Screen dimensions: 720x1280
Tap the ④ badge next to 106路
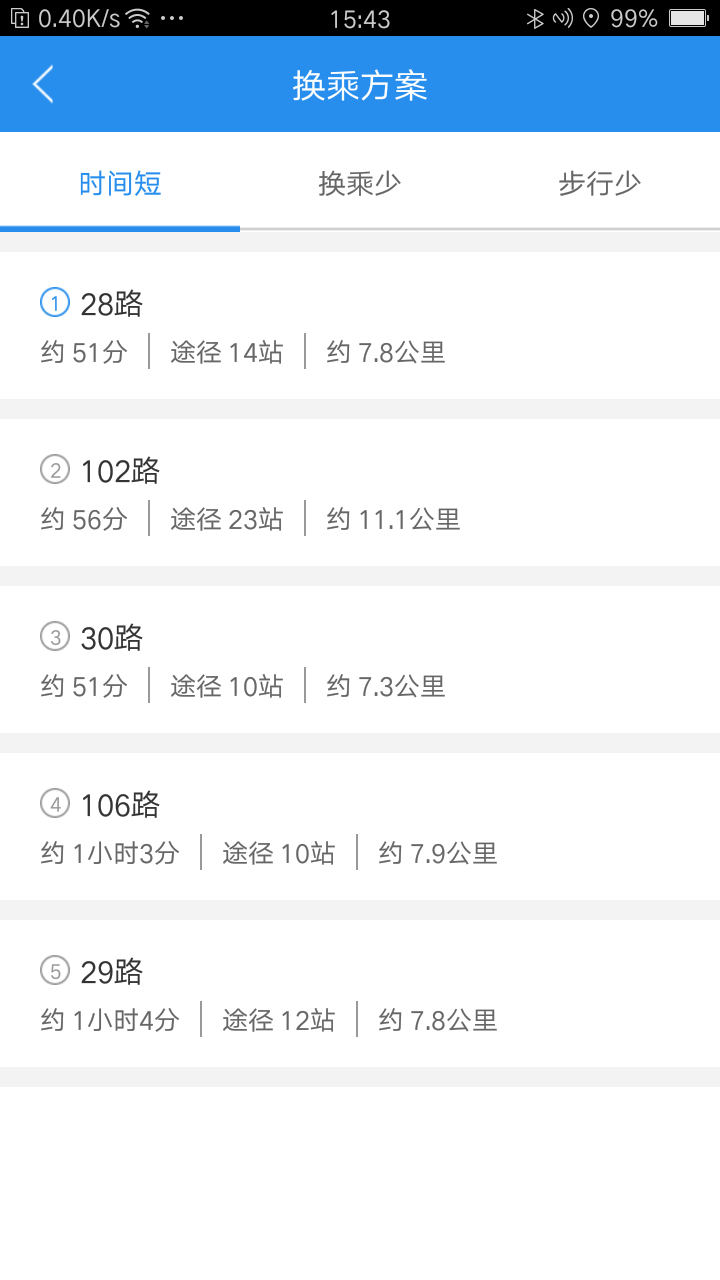coord(55,804)
